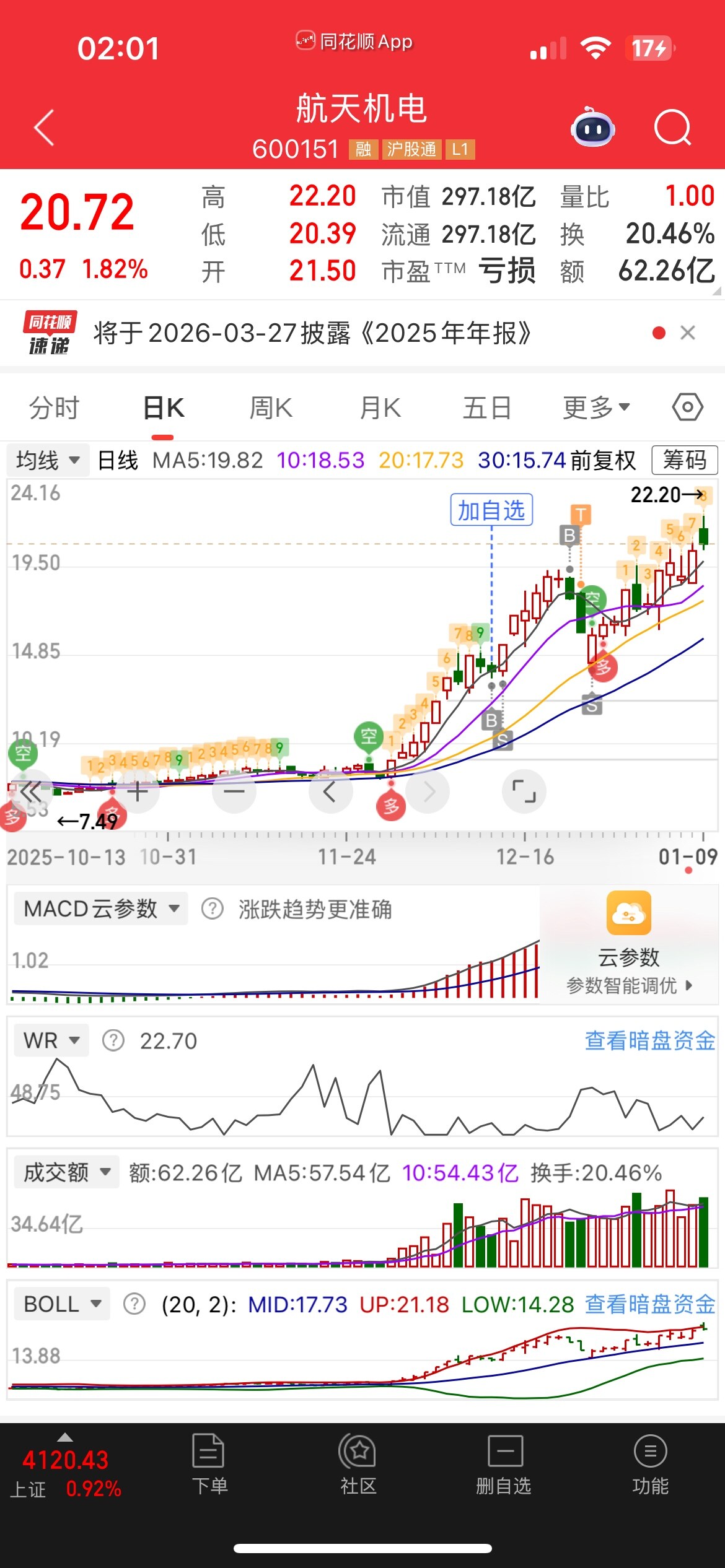This screenshot has width=725, height=1568.
Task: Tap 加自选 label on chart
Action: (x=491, y=510)
